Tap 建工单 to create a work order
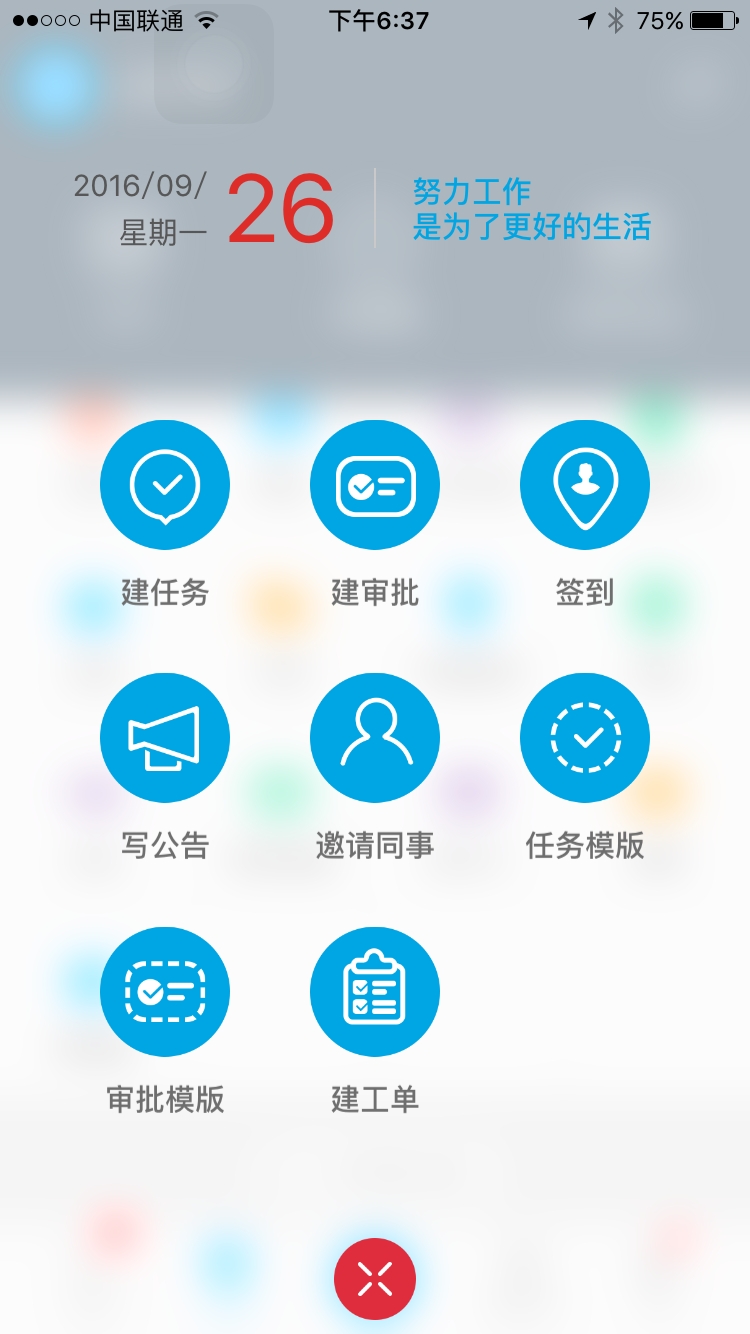750x1334 pixels. pos(375,992)
